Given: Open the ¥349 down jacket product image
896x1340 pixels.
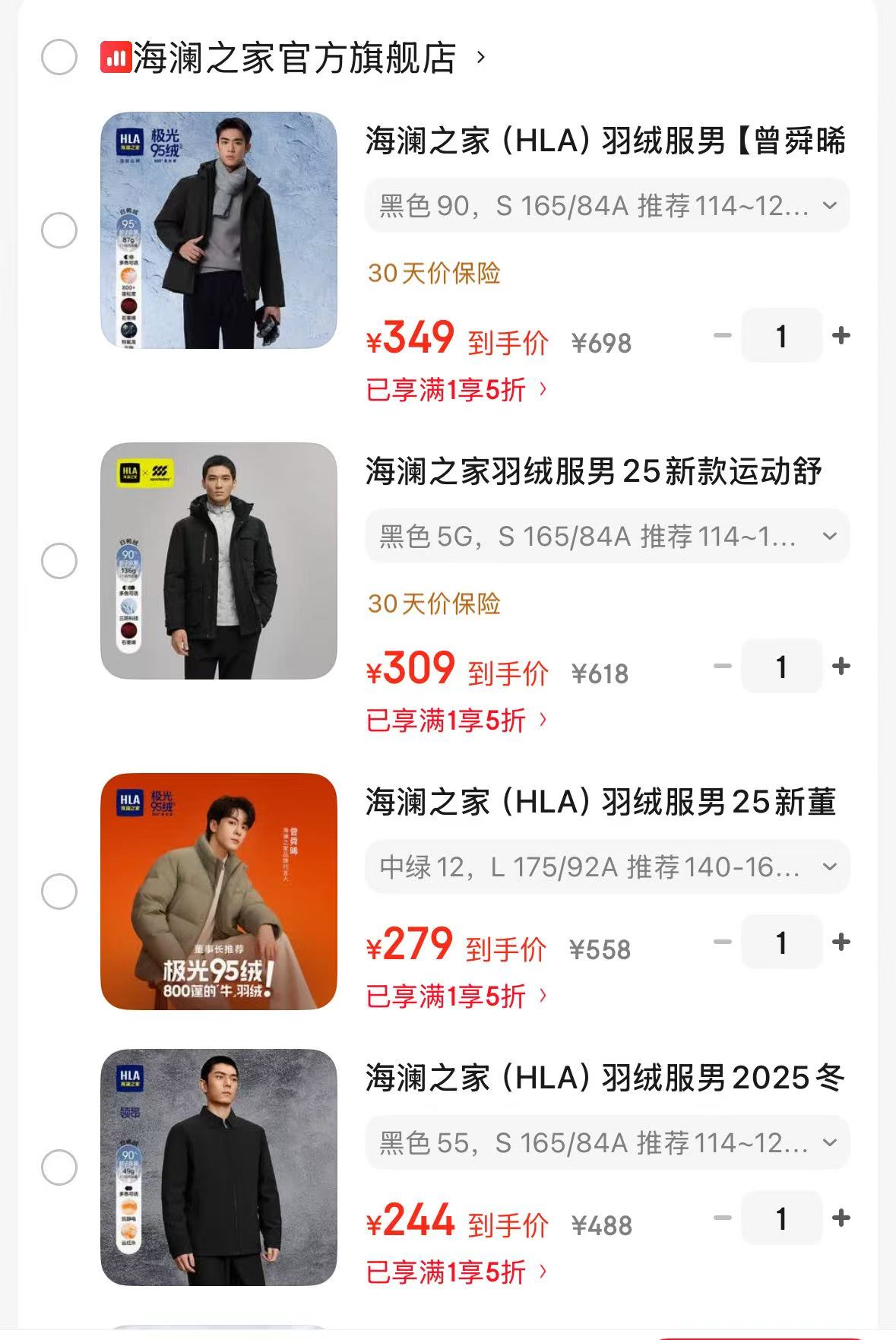Looking at the screenshot, I should (x=219, y=230).
